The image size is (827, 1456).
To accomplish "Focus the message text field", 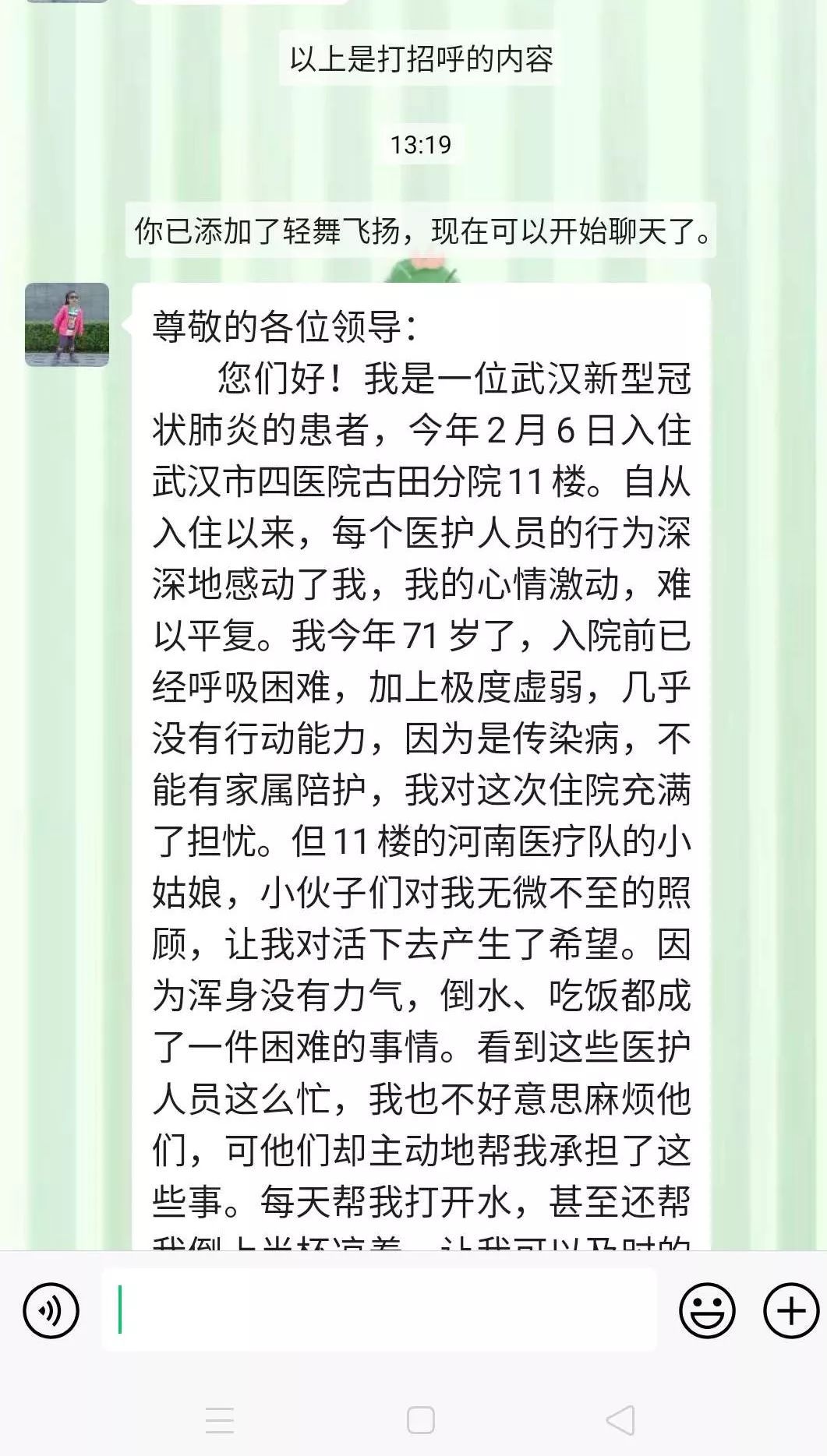I will [x=379, y=1310].
